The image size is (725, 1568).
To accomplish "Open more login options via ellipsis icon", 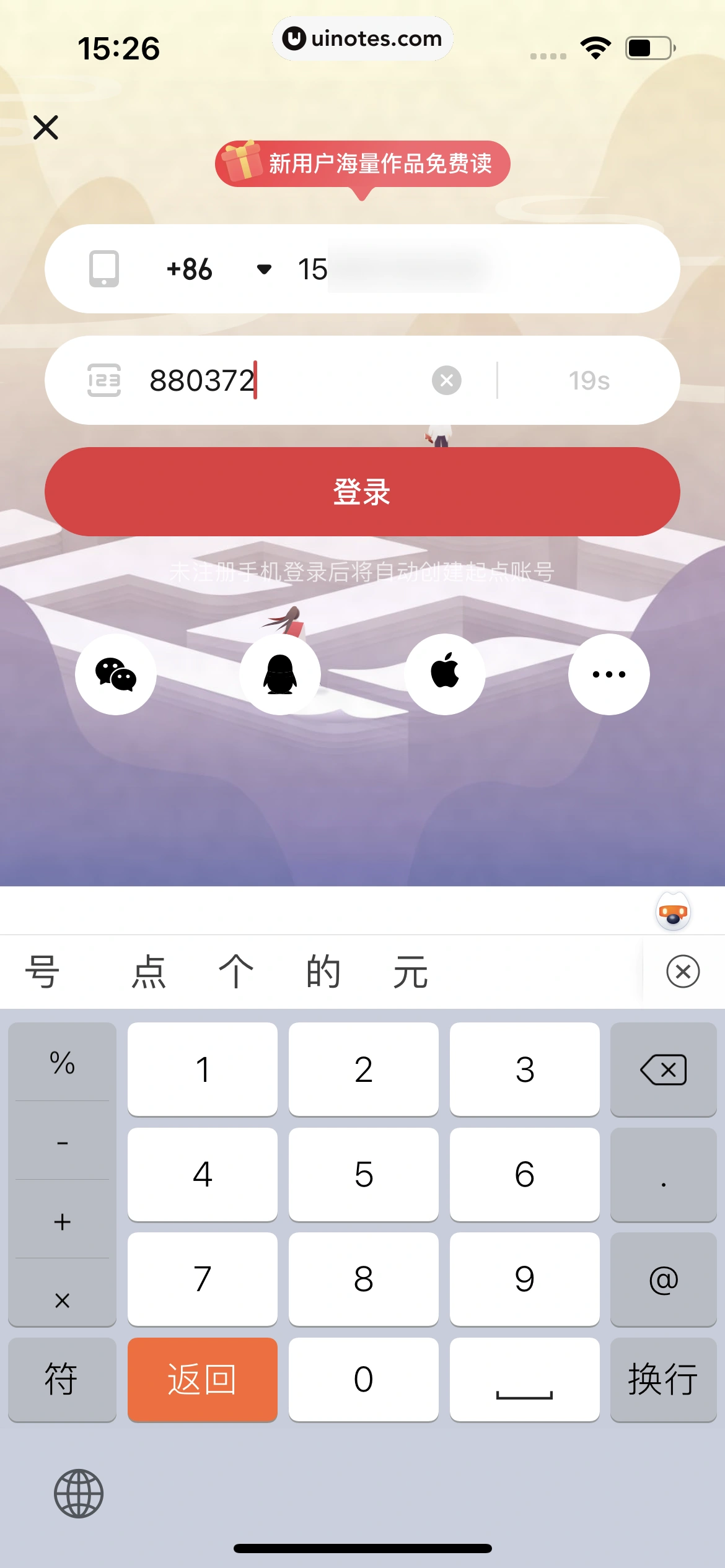I will (x=609, y=674).
